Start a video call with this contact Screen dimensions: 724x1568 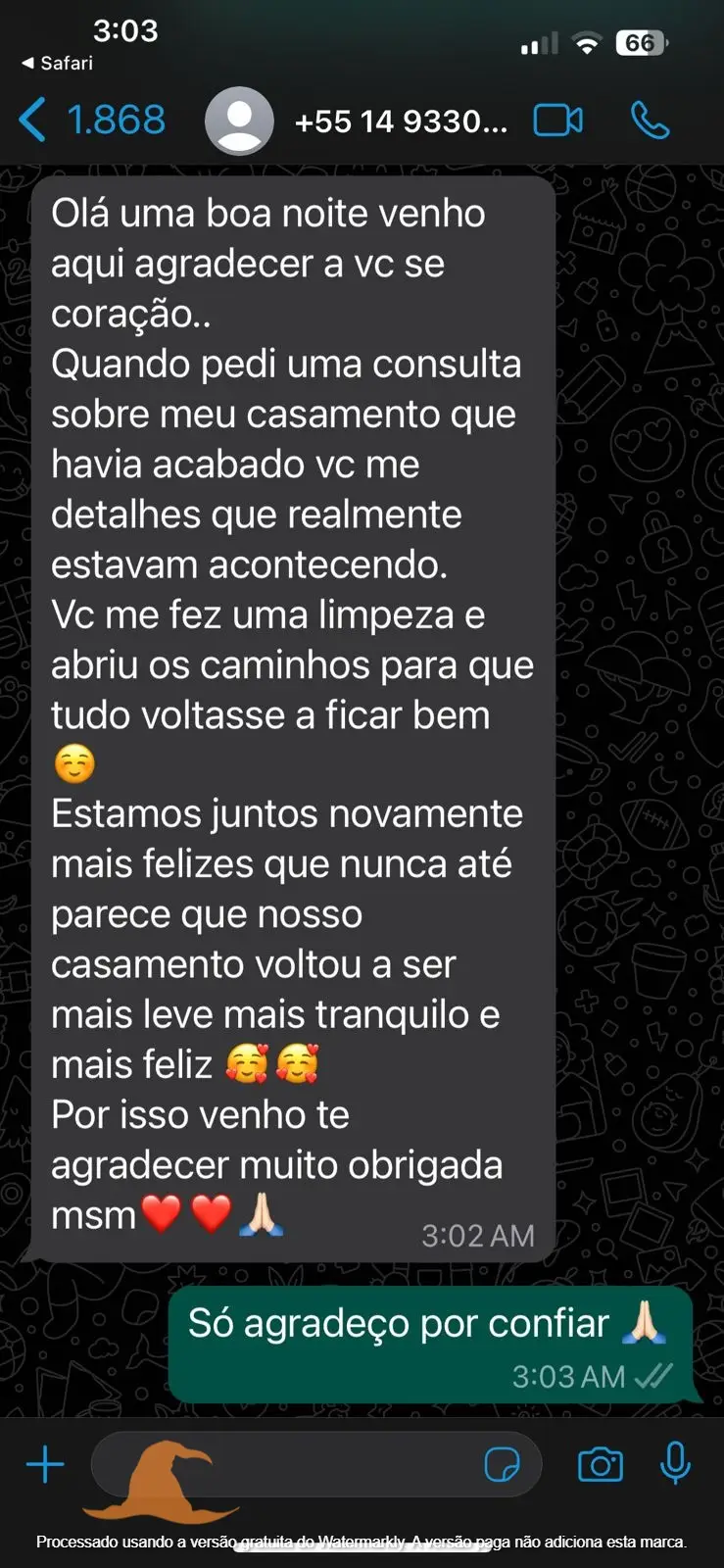click(x=557, y=121)
